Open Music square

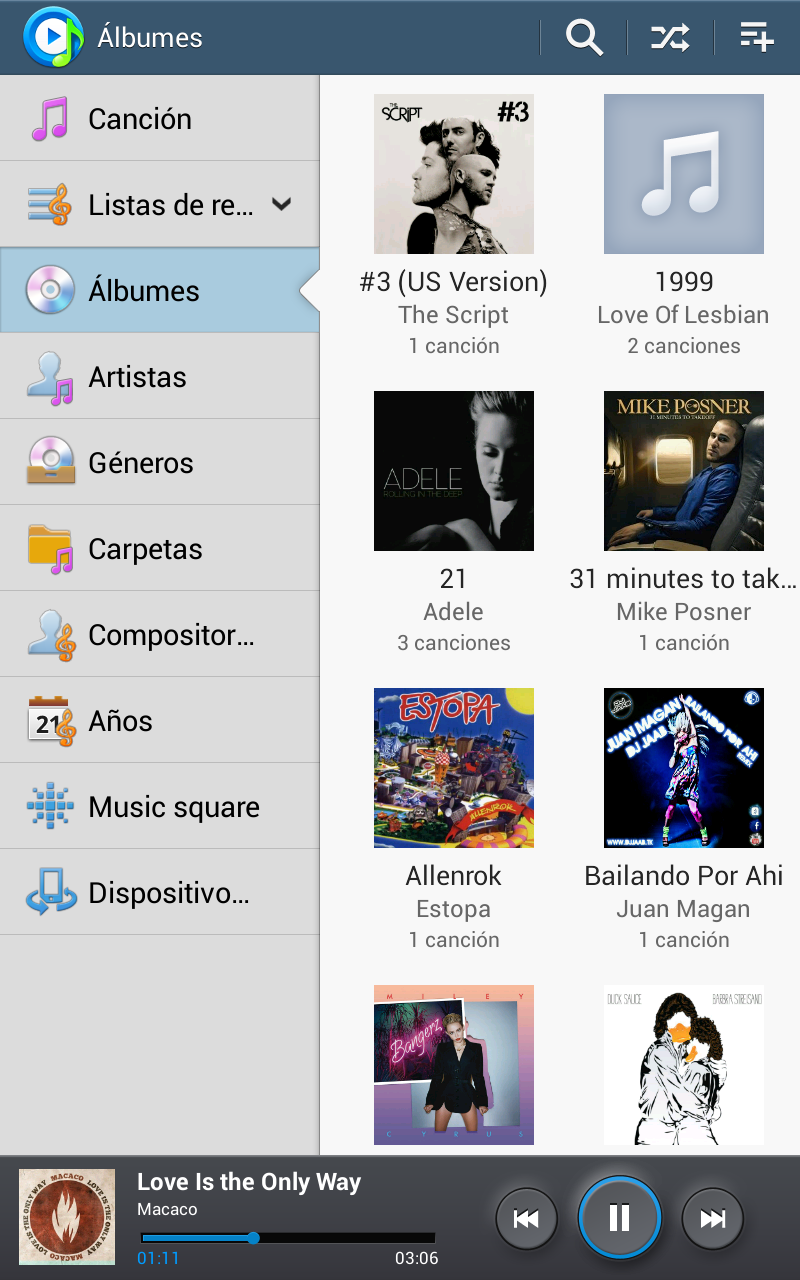160,807
